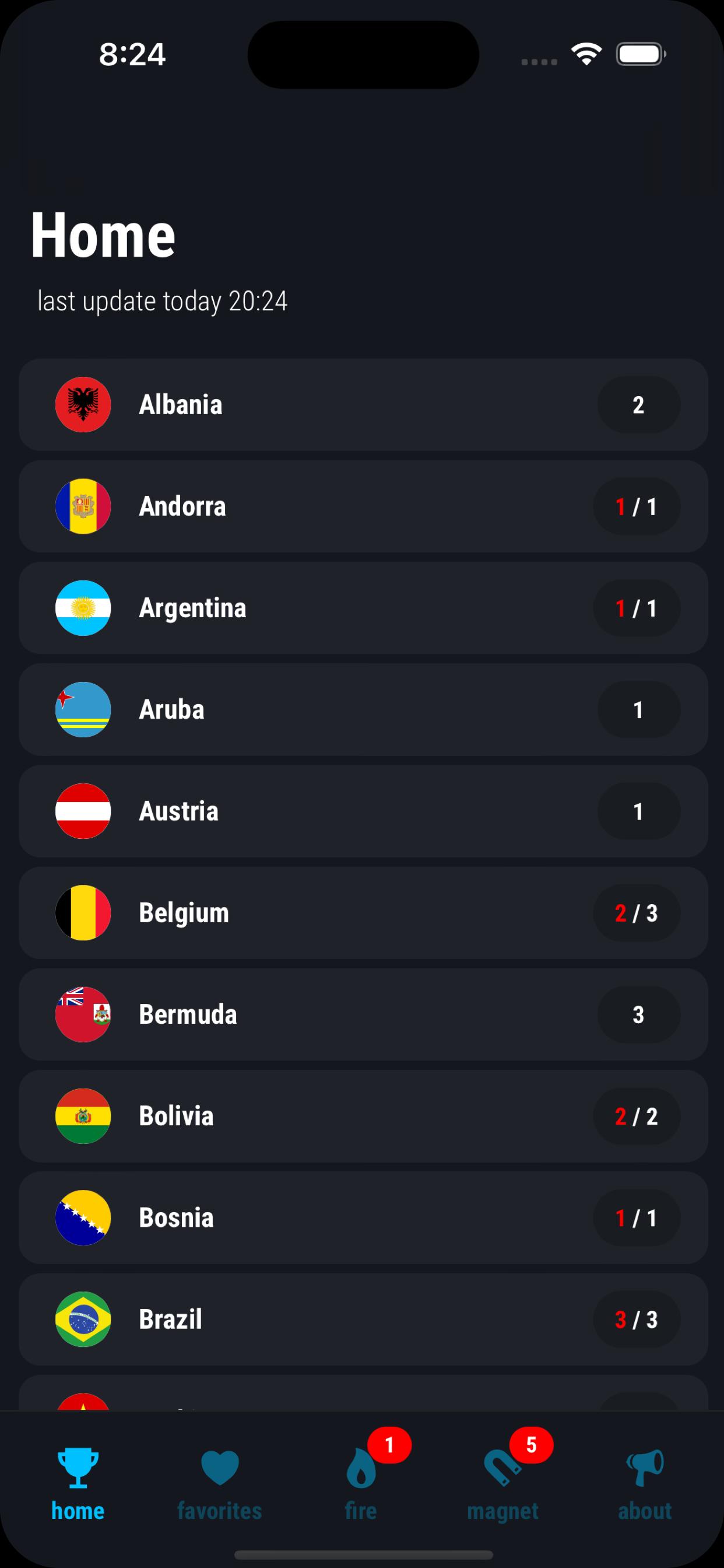The image size is (724, 1568).
Task: Tap the Bosnia row
Action: point(363,1218)
